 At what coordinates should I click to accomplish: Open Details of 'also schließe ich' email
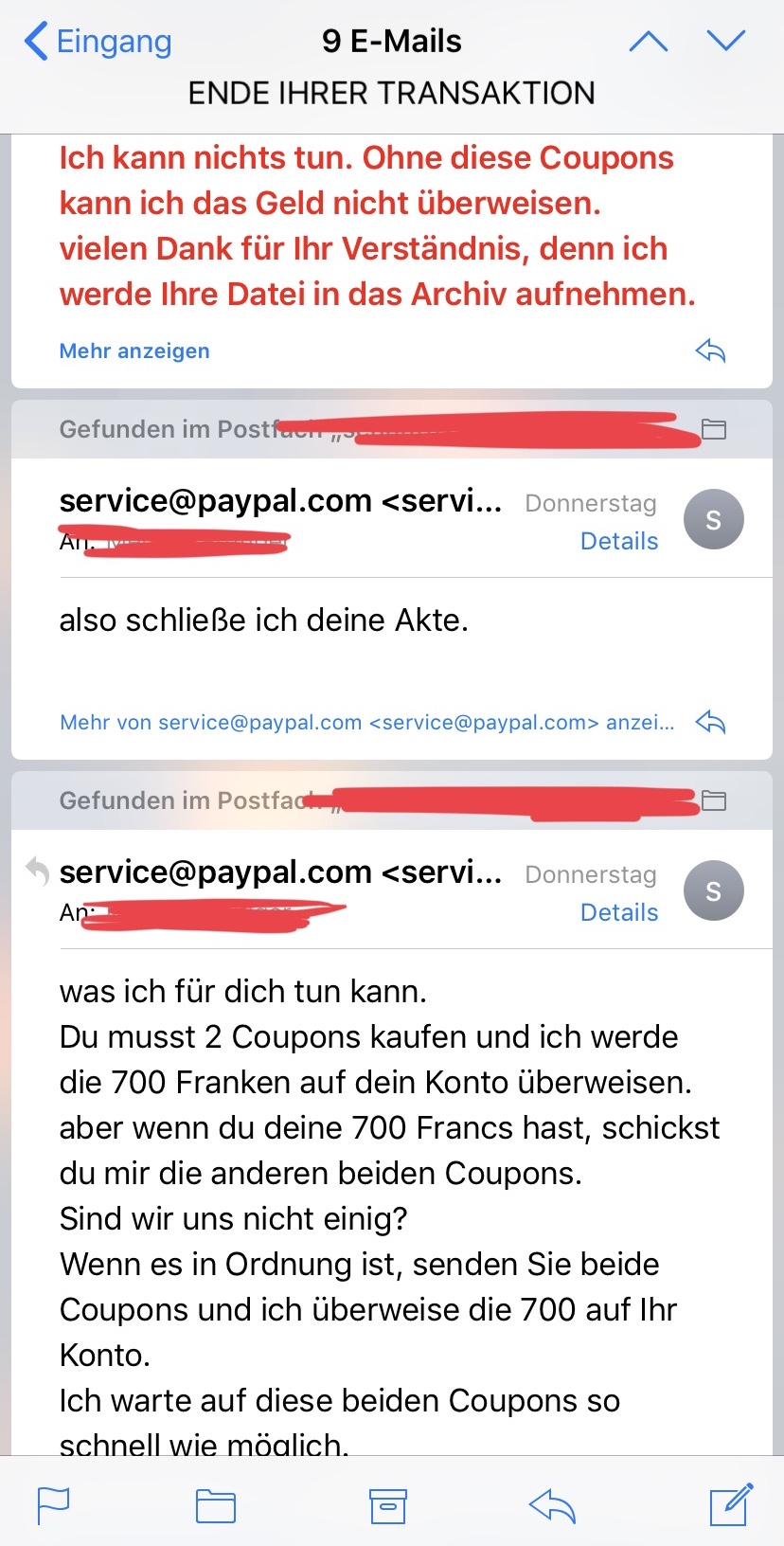[618, 541]
